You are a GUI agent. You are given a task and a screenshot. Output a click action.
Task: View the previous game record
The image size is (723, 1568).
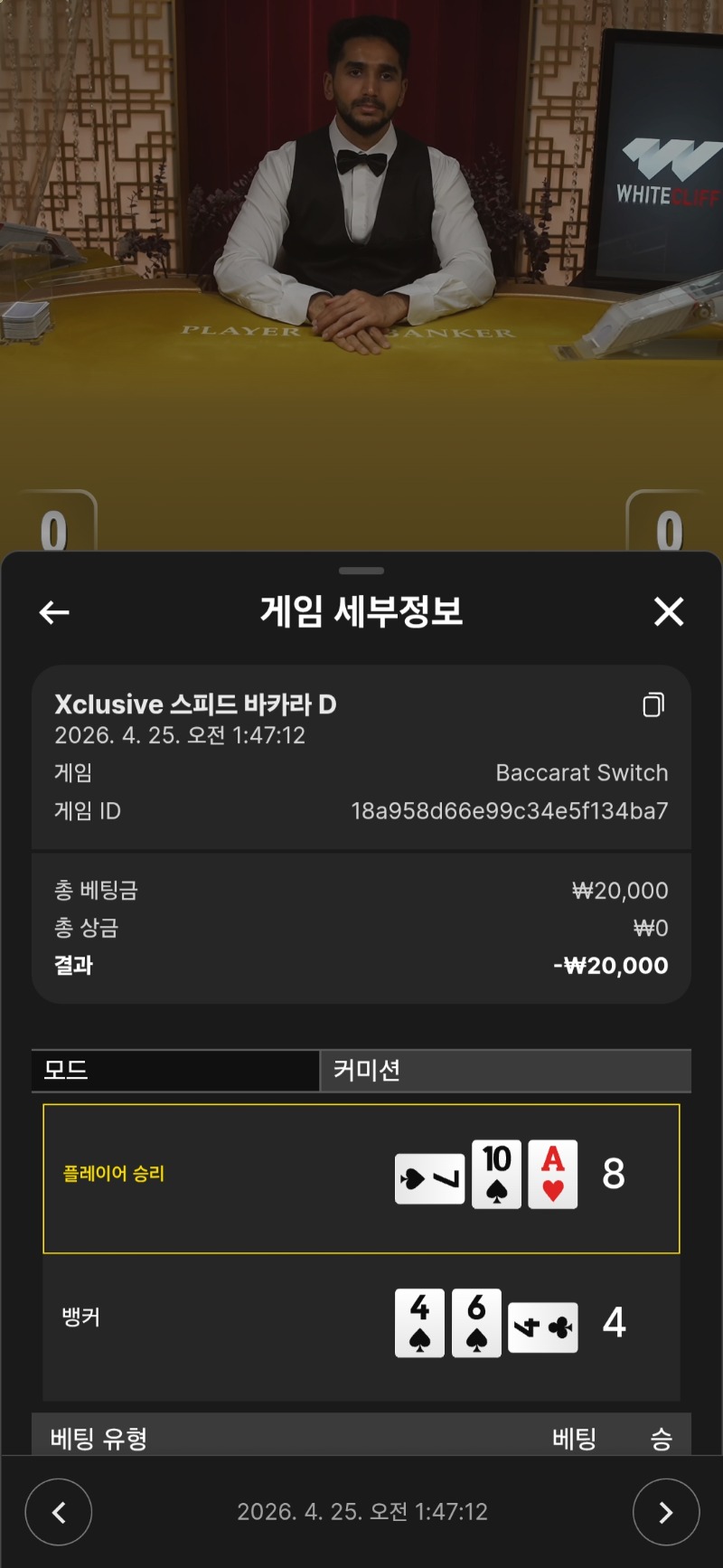click(59, 1512)
